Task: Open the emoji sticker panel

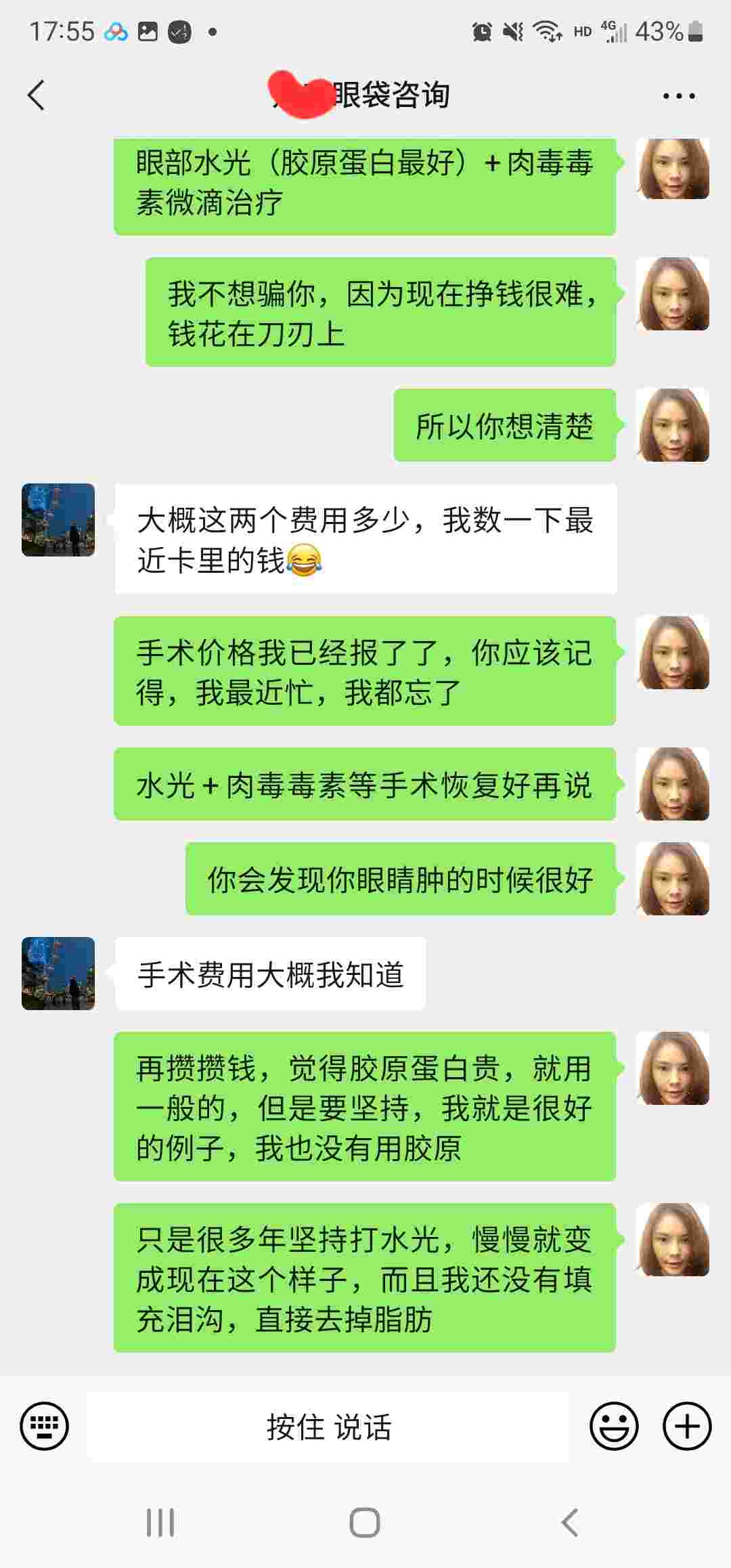Action: pyautogui.click(x=614, y=1426)
